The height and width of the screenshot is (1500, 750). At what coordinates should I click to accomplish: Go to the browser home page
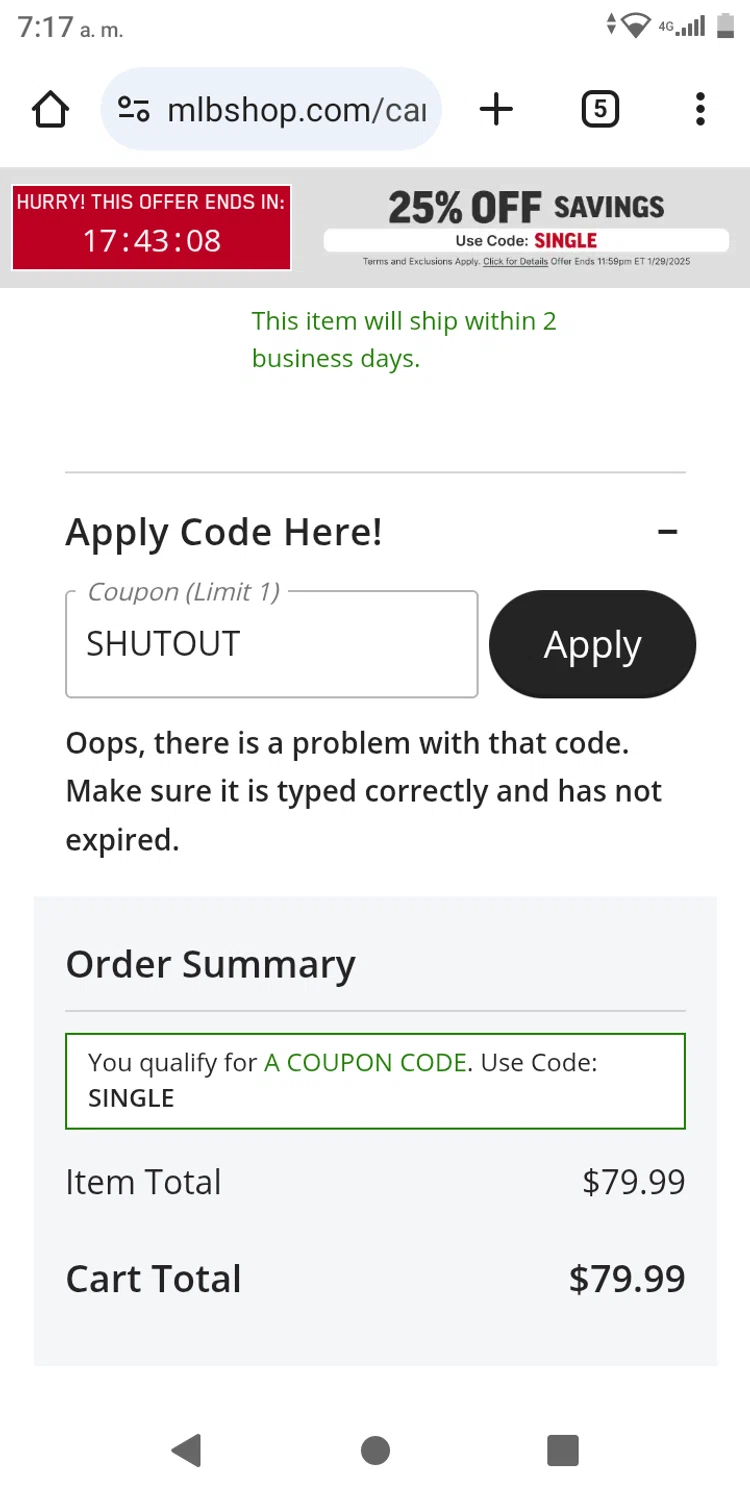point(51,109)
